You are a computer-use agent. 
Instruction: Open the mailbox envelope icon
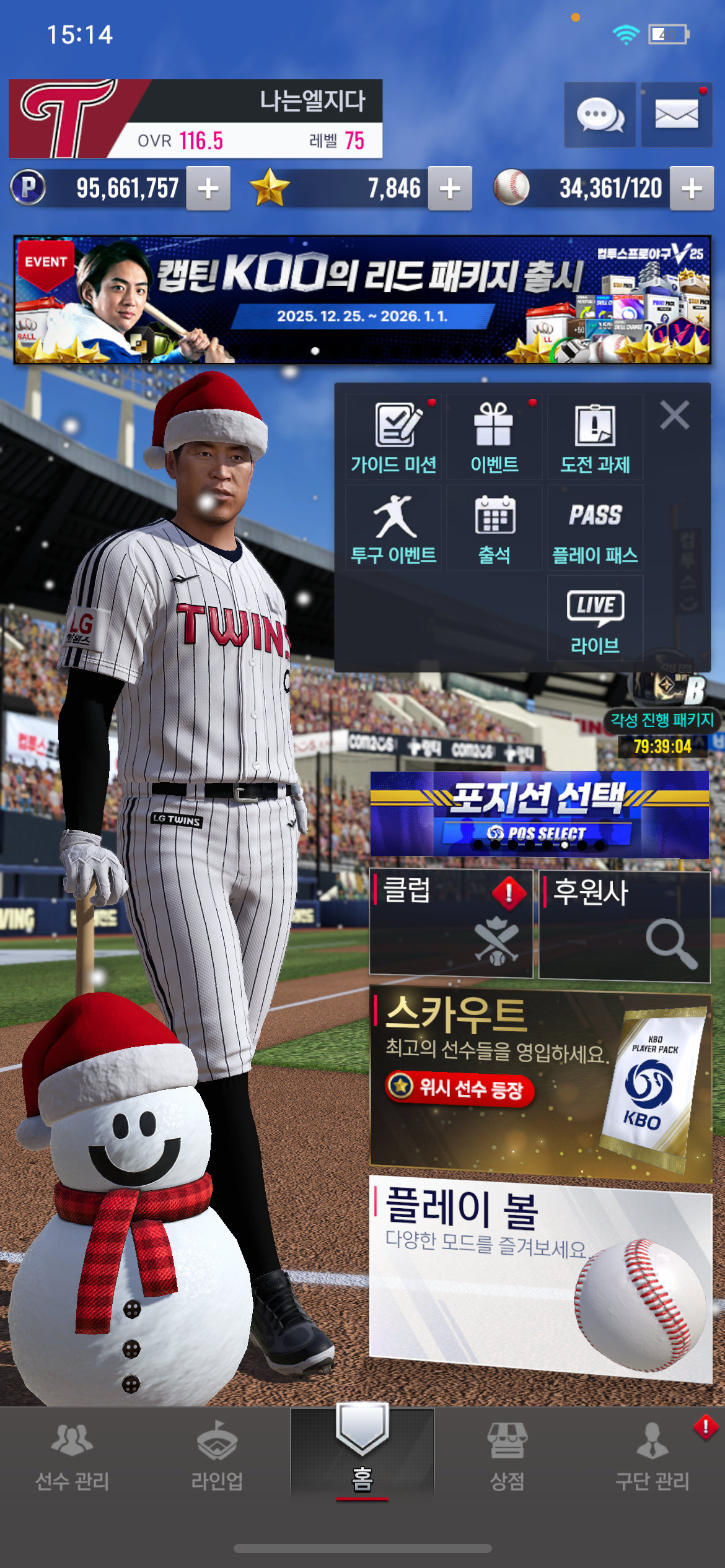tap(676, 115)
